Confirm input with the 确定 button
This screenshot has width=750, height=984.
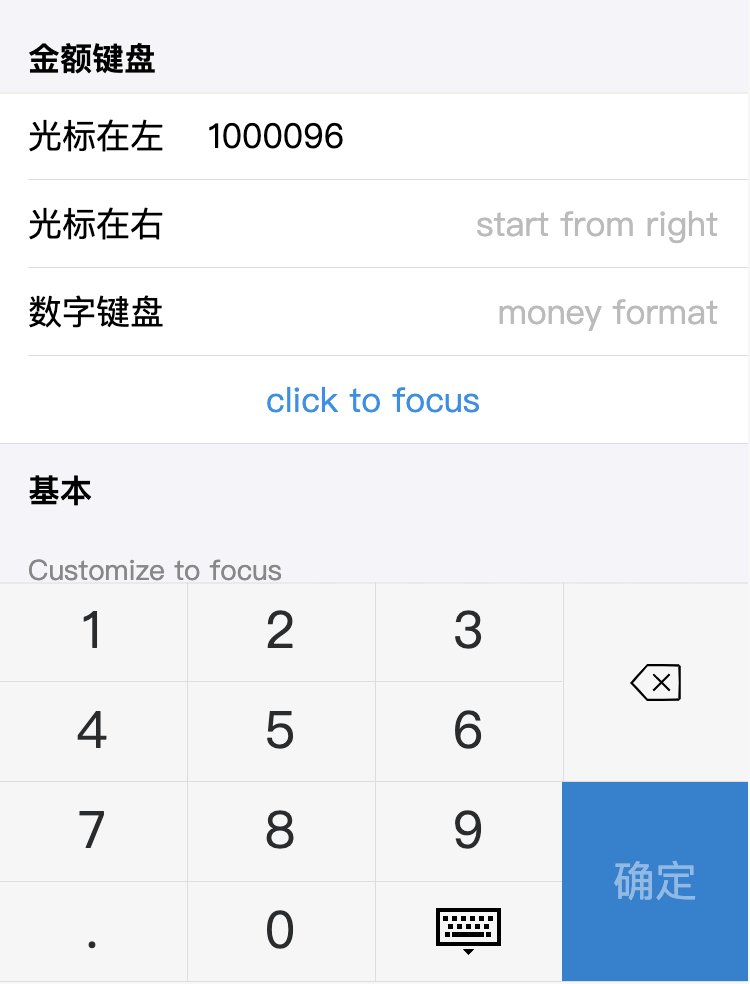coord(655,881)
